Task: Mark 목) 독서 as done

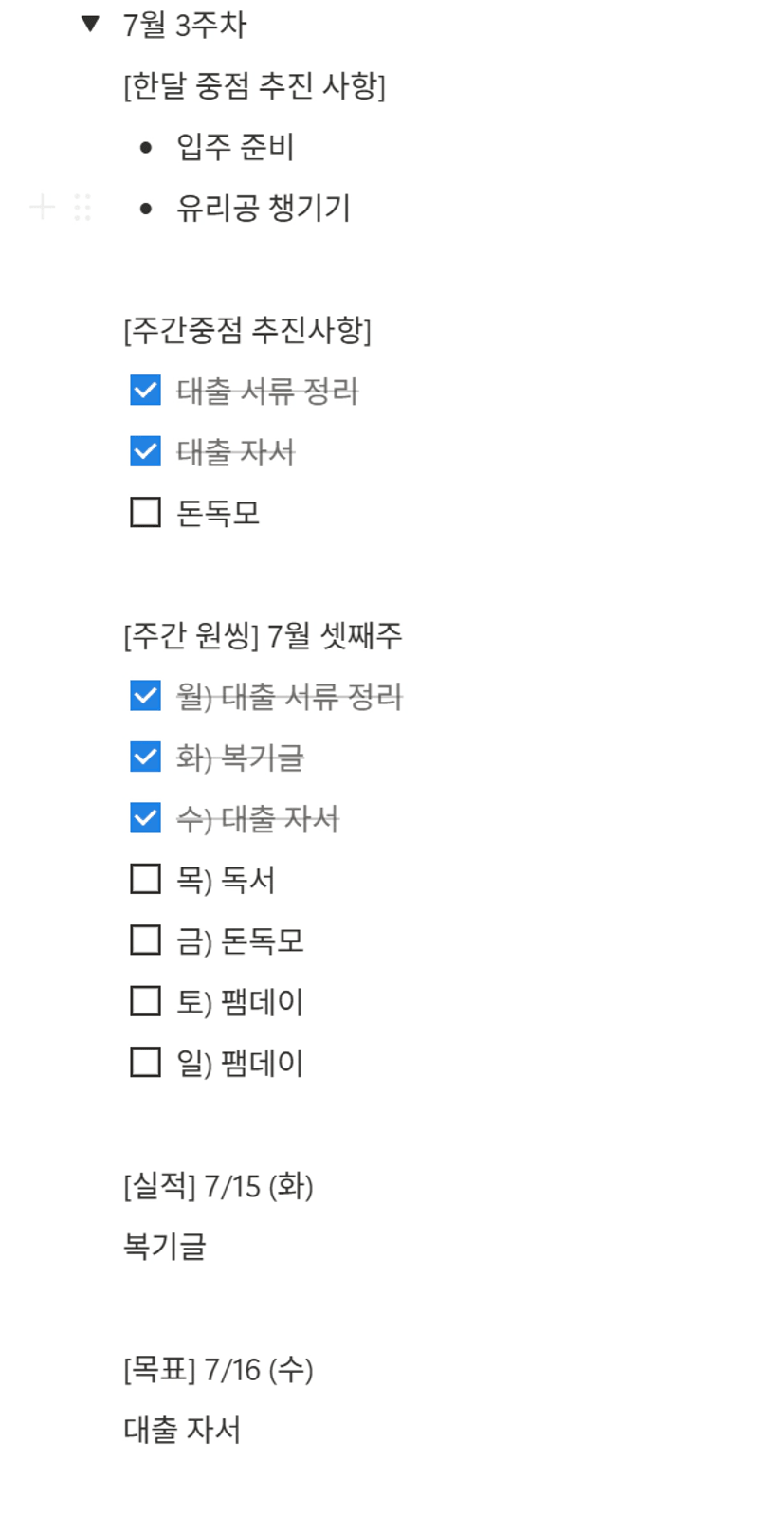Action: click(x=145, y=879)
